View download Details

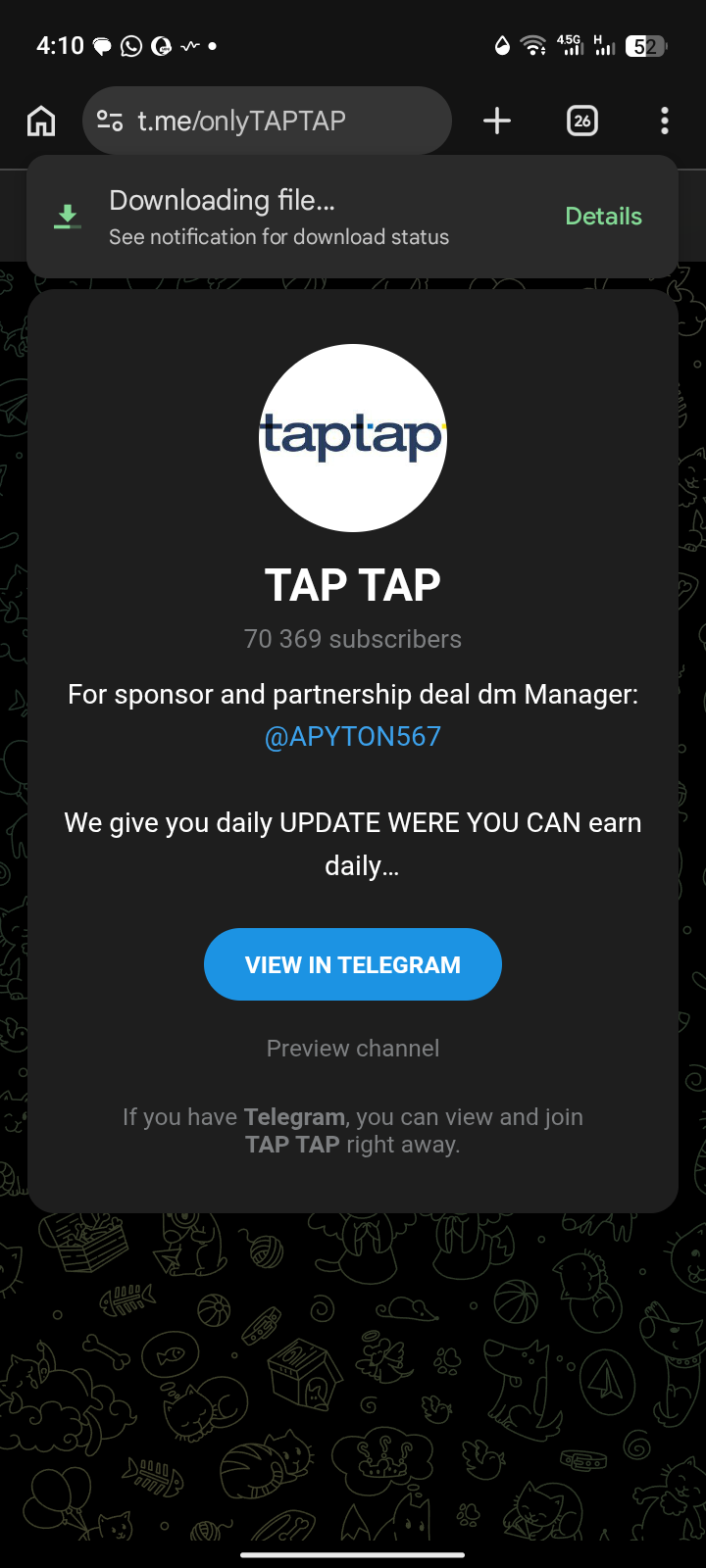pyautogui.click(x=603, y=217)
